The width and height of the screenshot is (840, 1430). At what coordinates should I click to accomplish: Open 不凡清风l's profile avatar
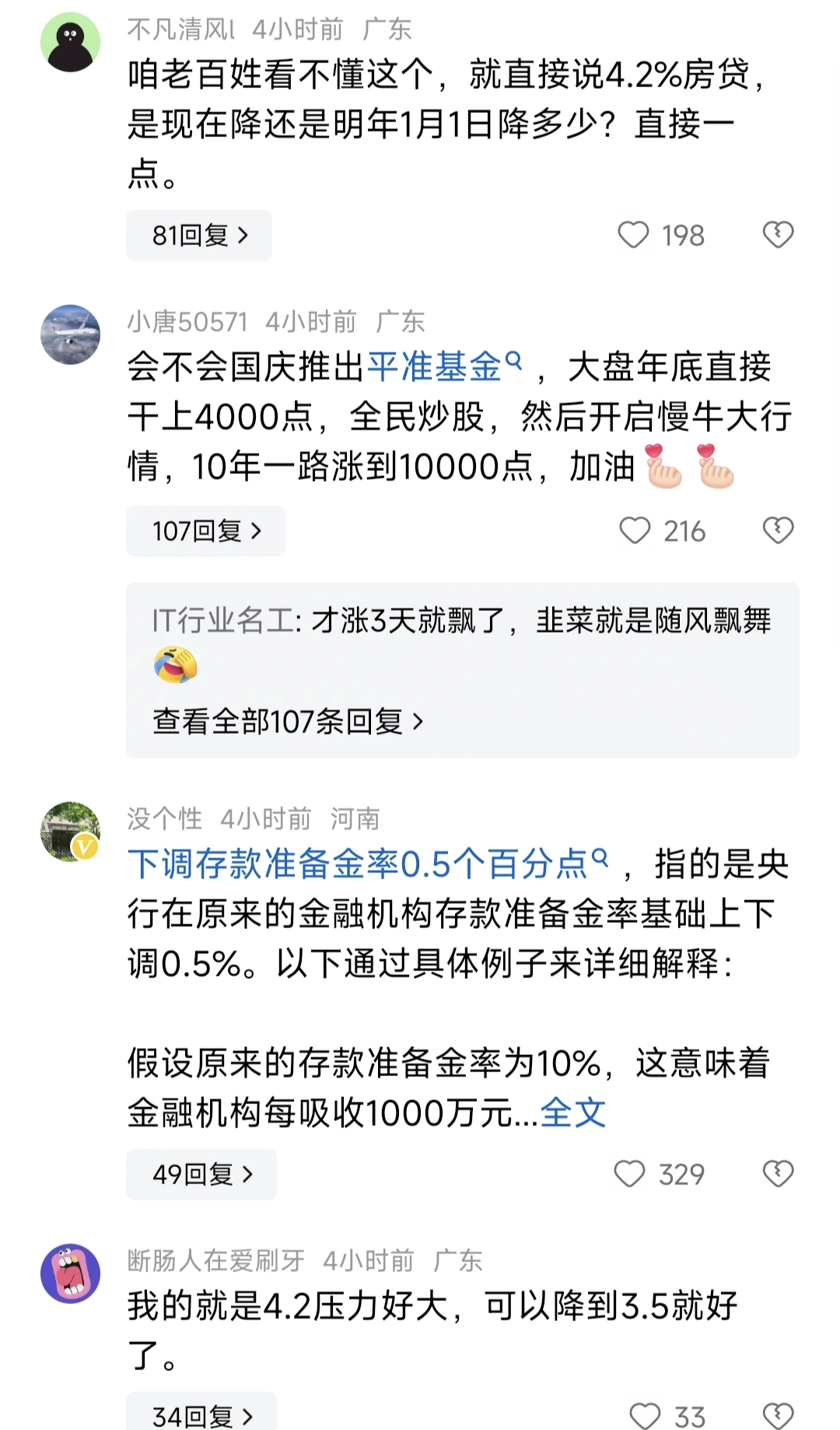coord(71,43)
